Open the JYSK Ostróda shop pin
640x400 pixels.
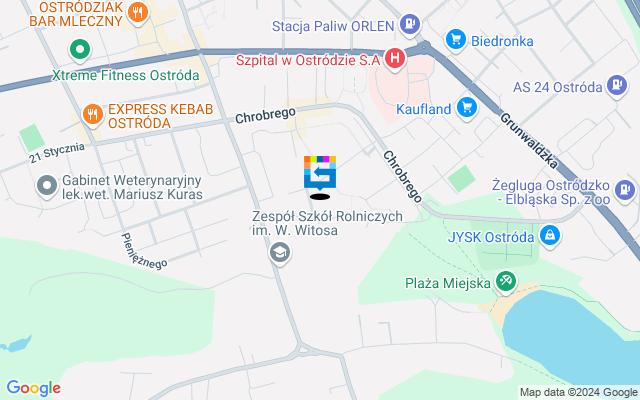548,237
